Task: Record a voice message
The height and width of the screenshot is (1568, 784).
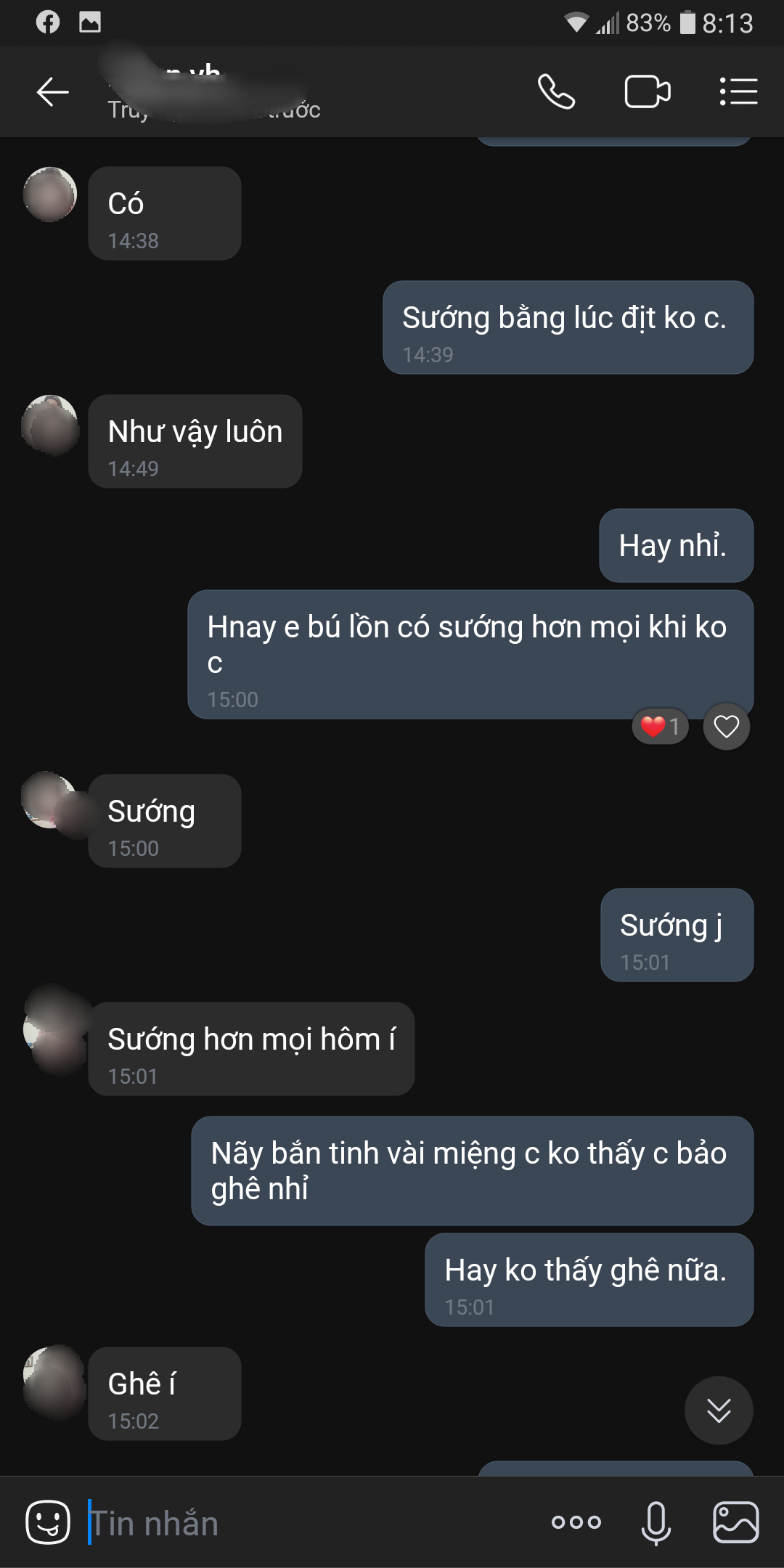Action: coord(656,1522)
